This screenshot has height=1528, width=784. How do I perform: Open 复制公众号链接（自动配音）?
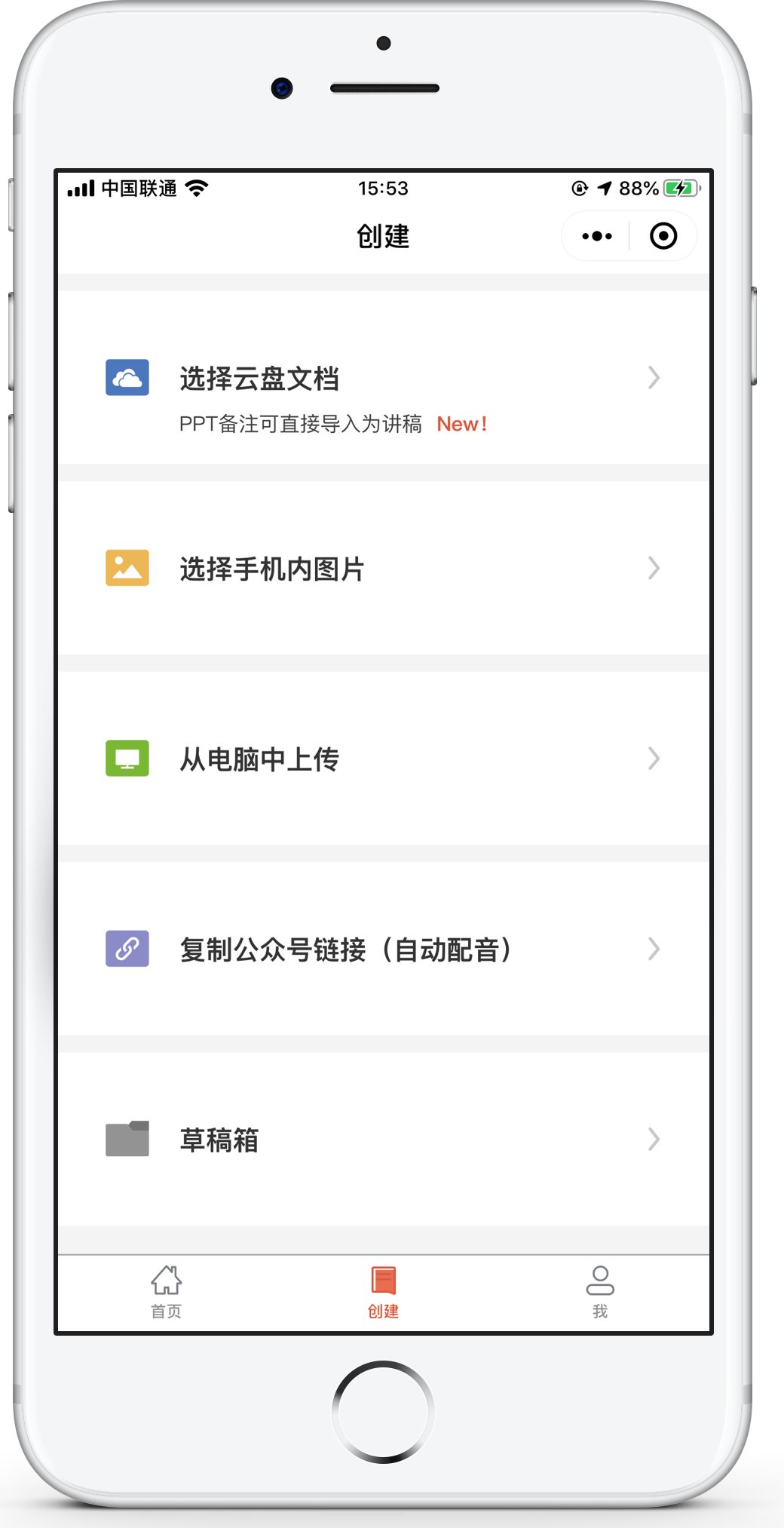(x=383, y=949)
